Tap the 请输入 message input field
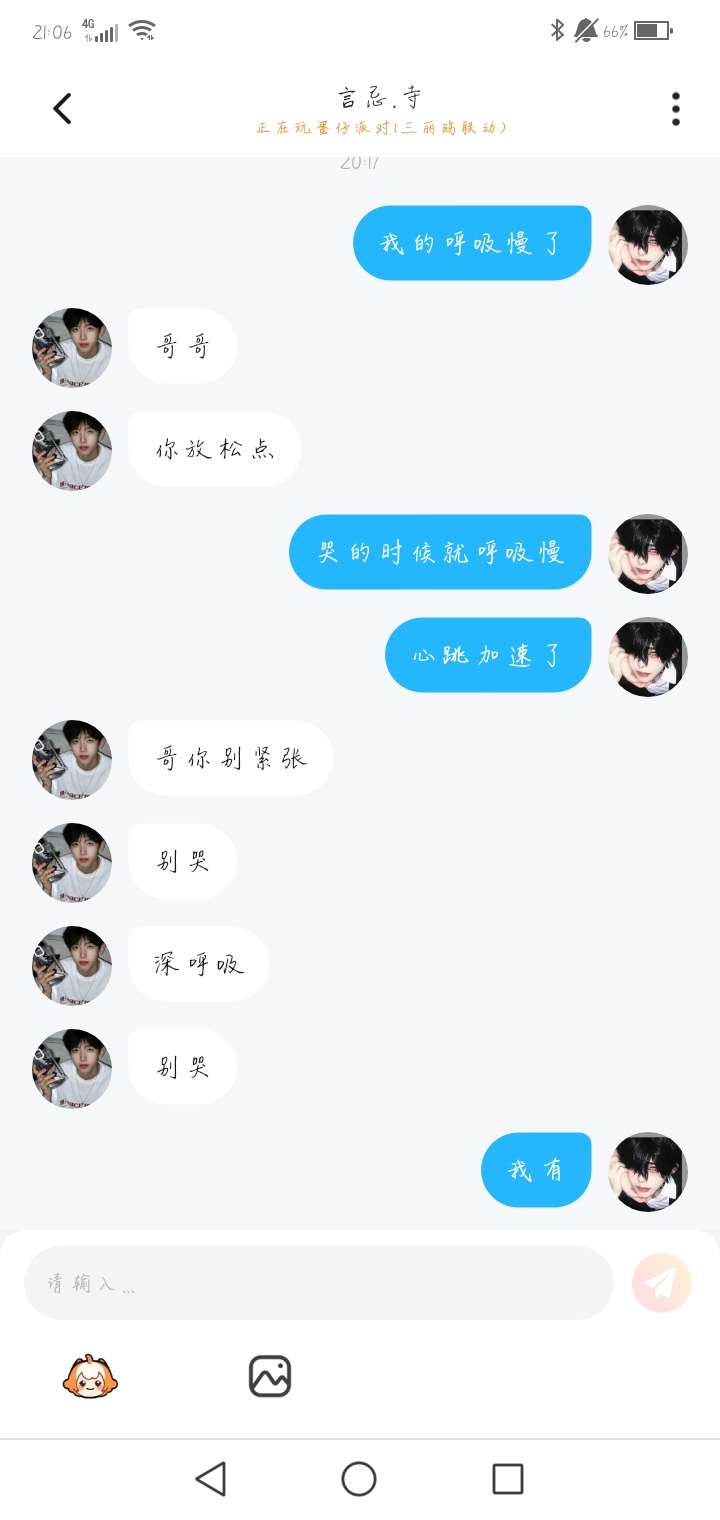 (x=318, y=1283)
